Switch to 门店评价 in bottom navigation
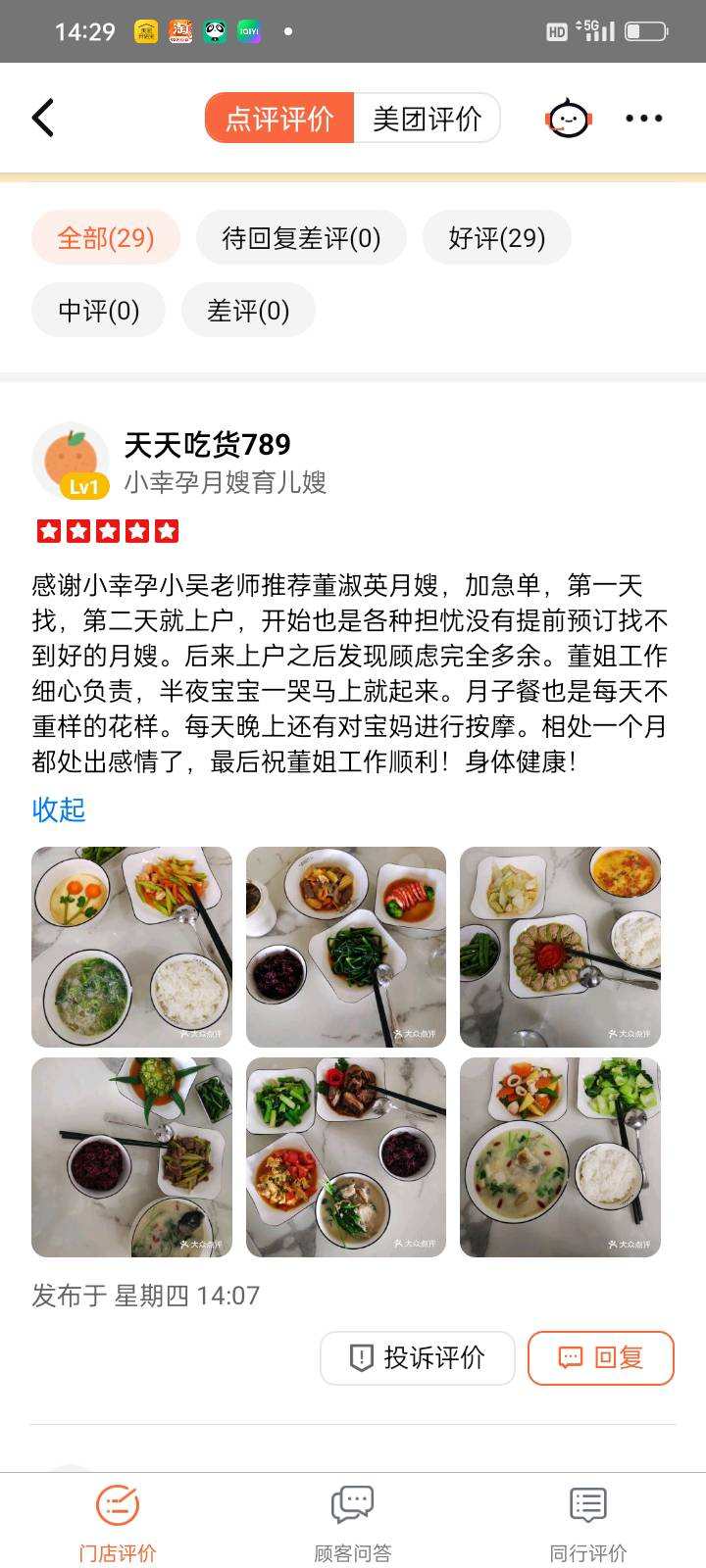The height and width of the screenshot is (1568, 706). tap(118, 1521)
